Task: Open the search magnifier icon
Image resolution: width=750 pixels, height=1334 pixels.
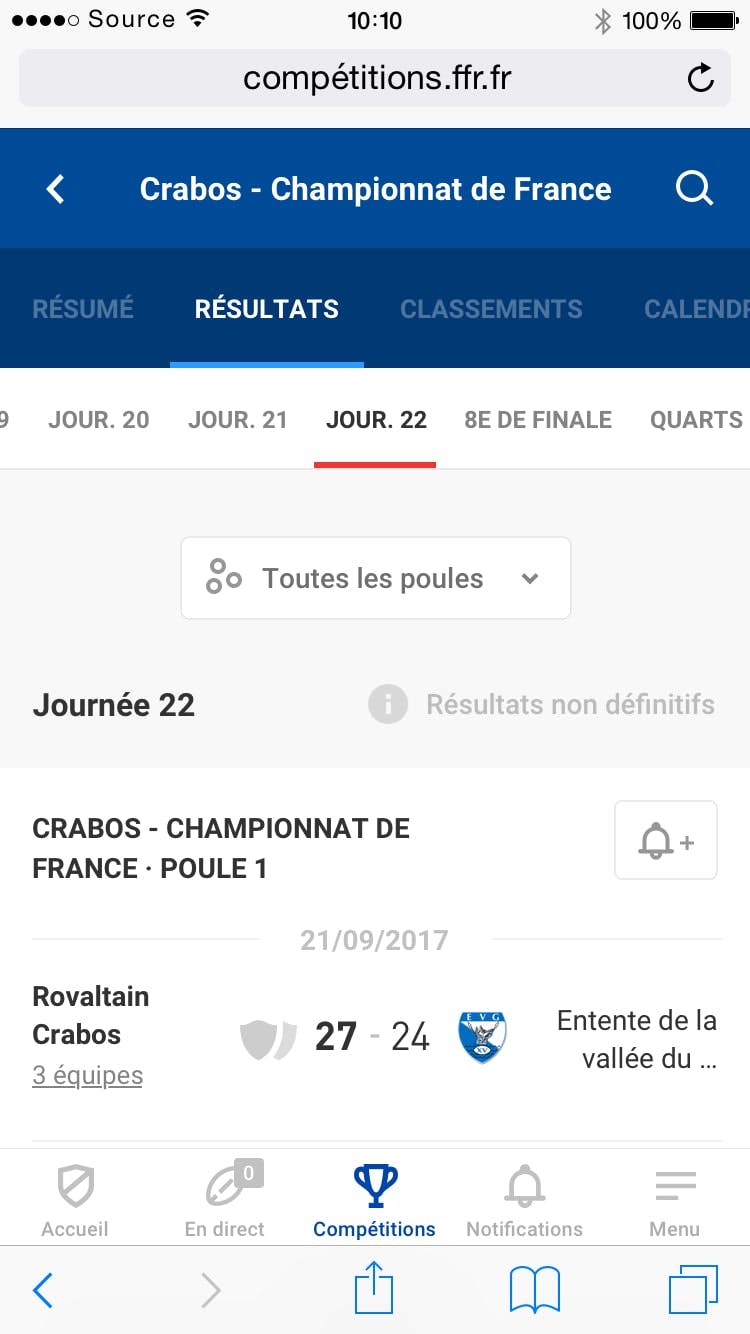Action: 694,188
